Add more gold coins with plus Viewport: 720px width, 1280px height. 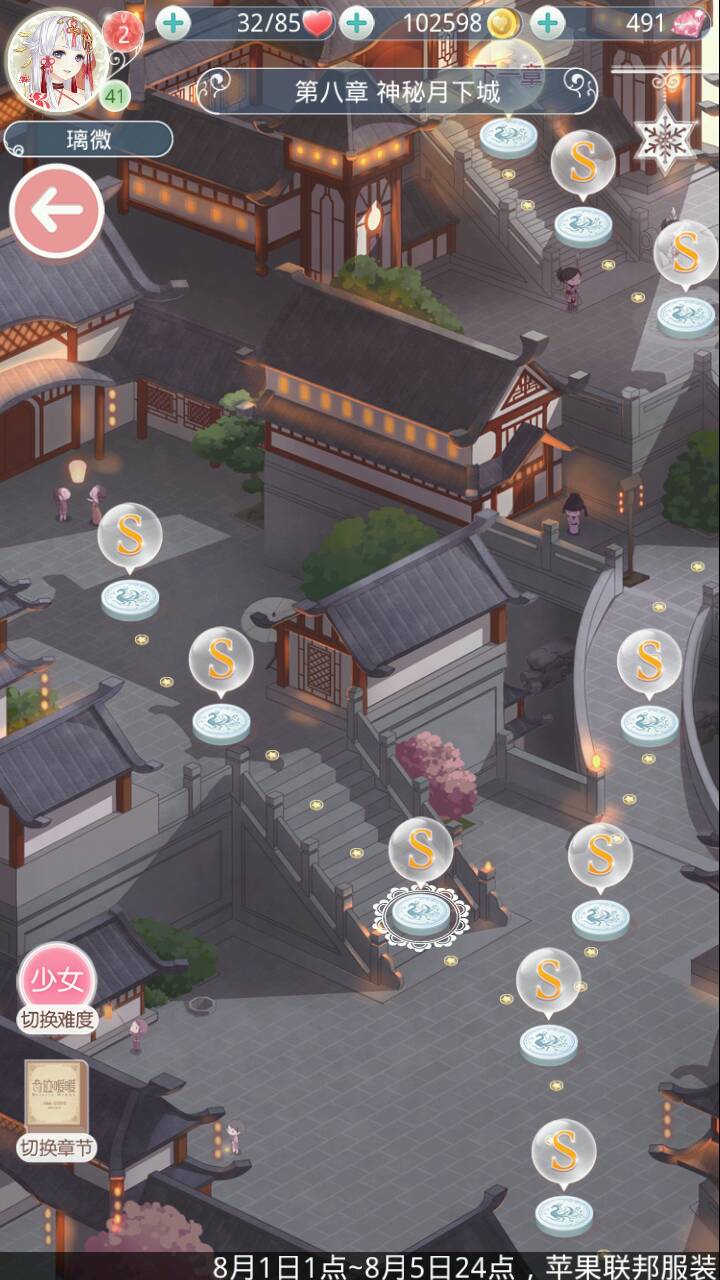coord(357,22)
